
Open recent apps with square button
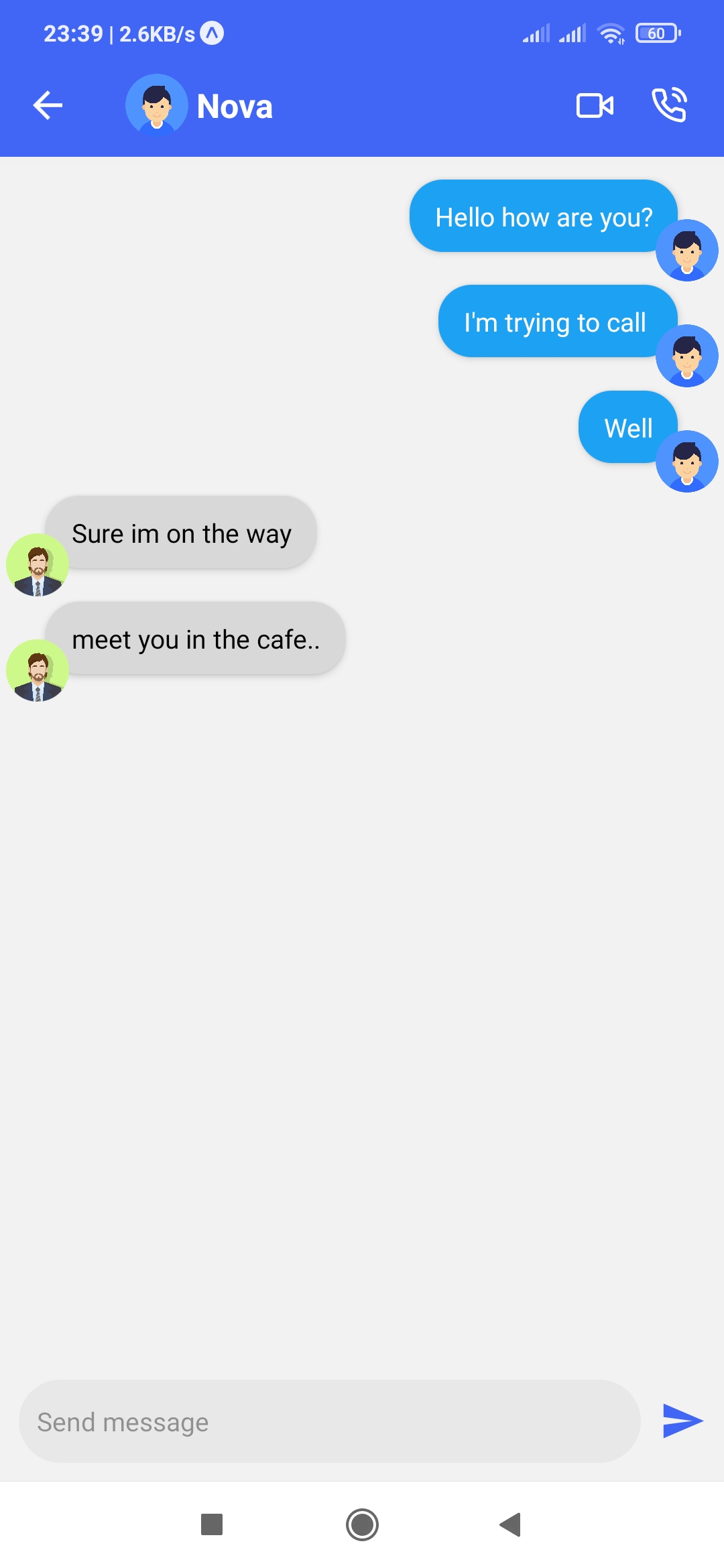click(212, 1524)
